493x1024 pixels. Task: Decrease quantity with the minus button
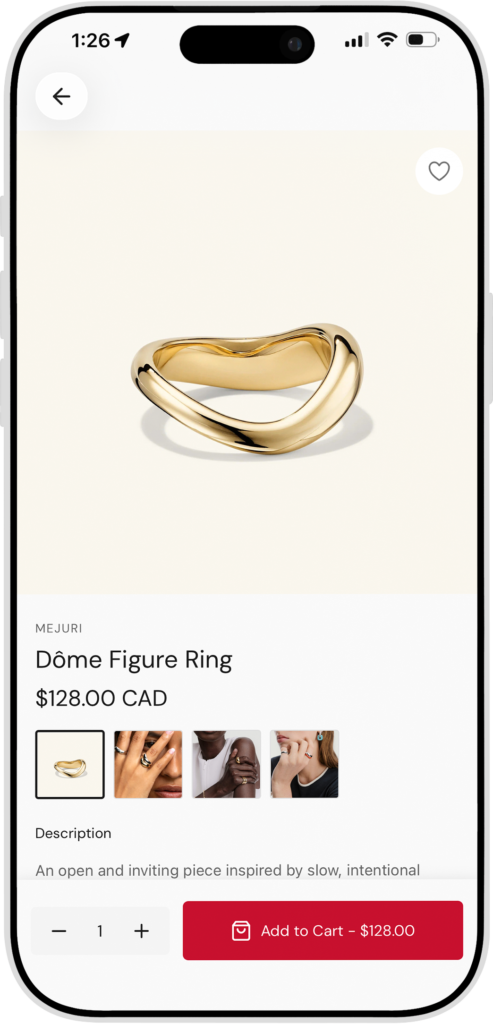click(59, 931)
